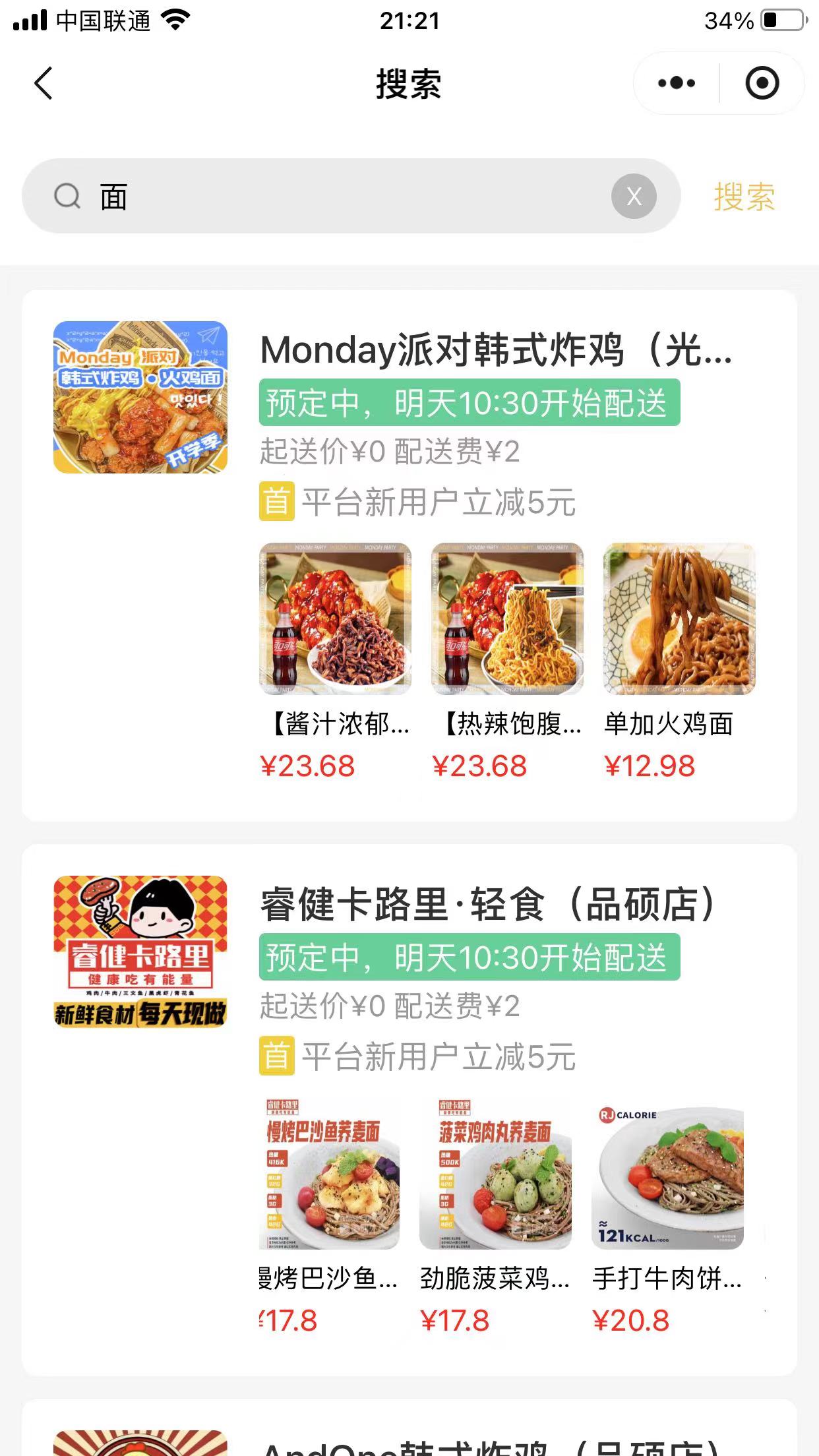Go back from the search page
The height and width of the screenshot is (1456, 819).
tap(44, 84)
